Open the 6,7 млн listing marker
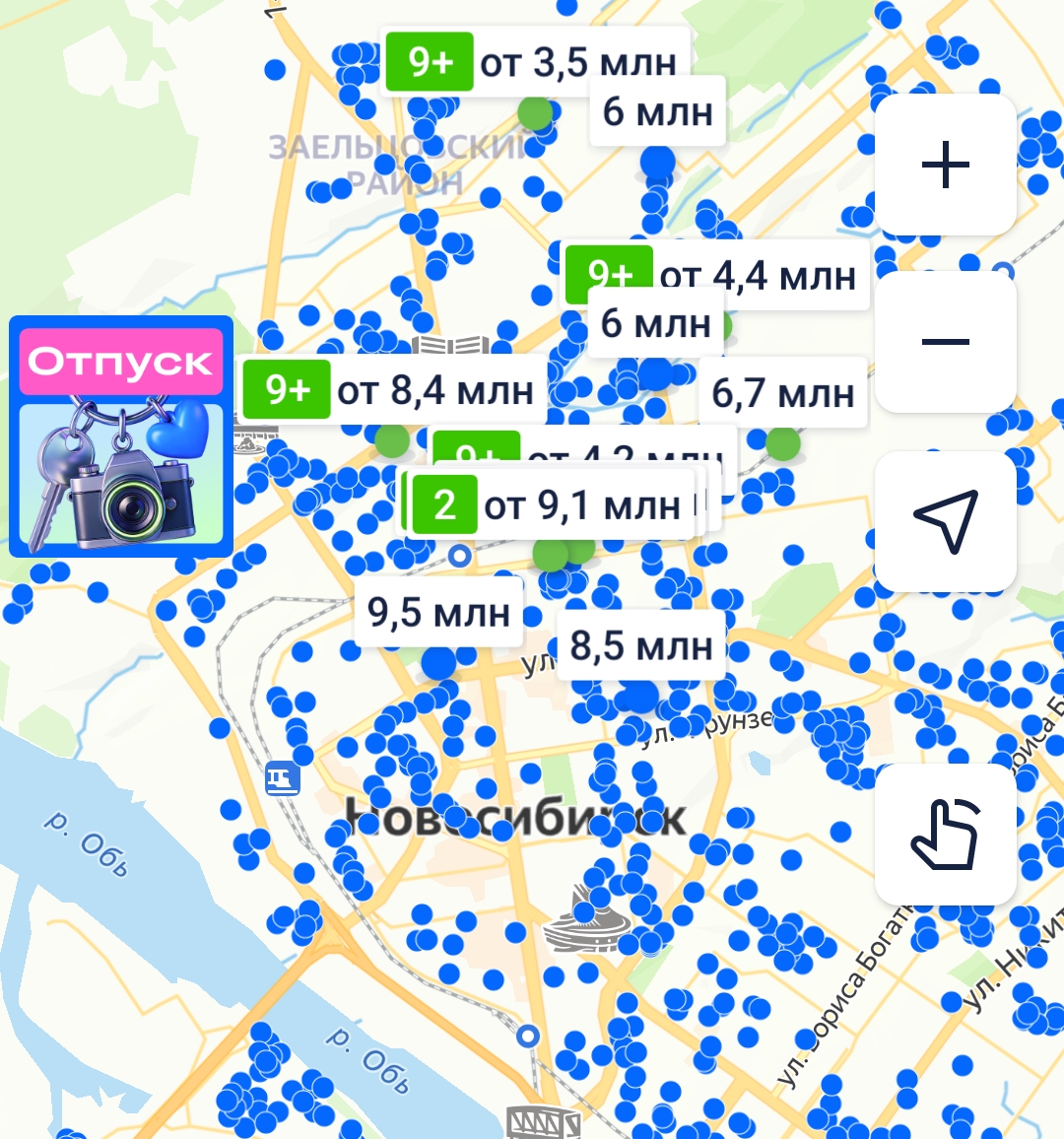 tap(782, 393)
